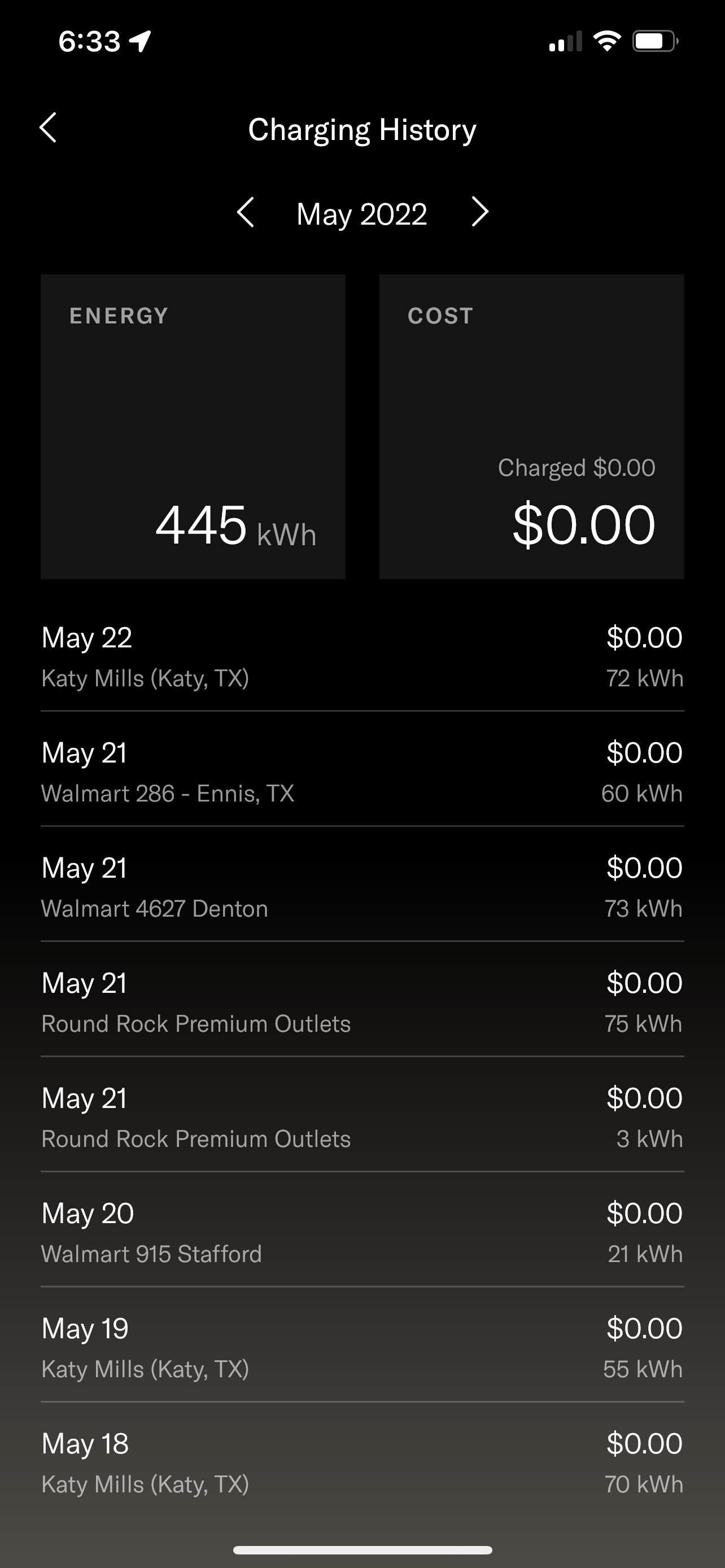Open Walmart 915 Stafford session
This screenshot has height=1568, width=725.
coord(362,1233)
